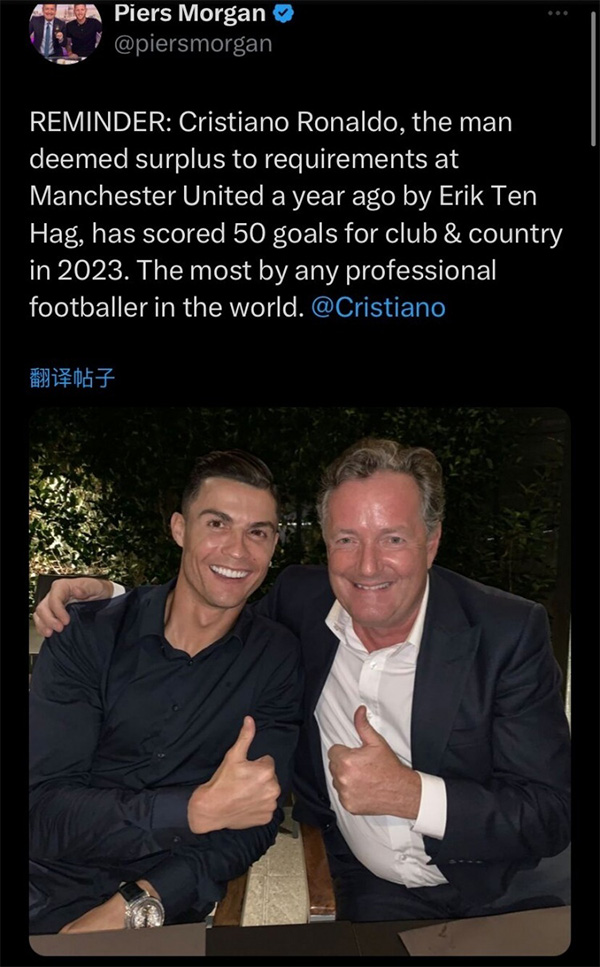
Task: Open Piers Morgan's profile picture
Action: 65,30
